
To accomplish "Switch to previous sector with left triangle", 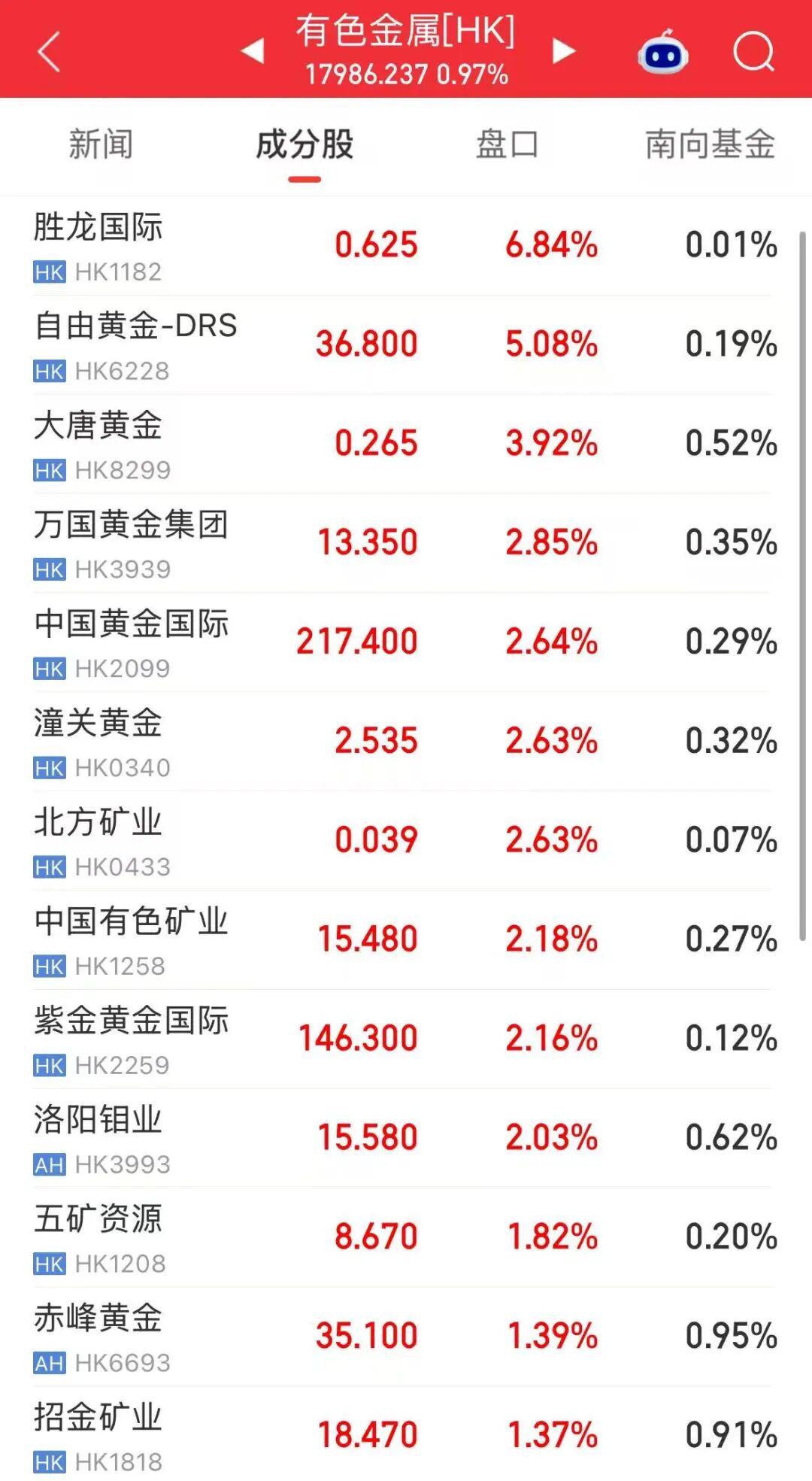I will [253, 51].
